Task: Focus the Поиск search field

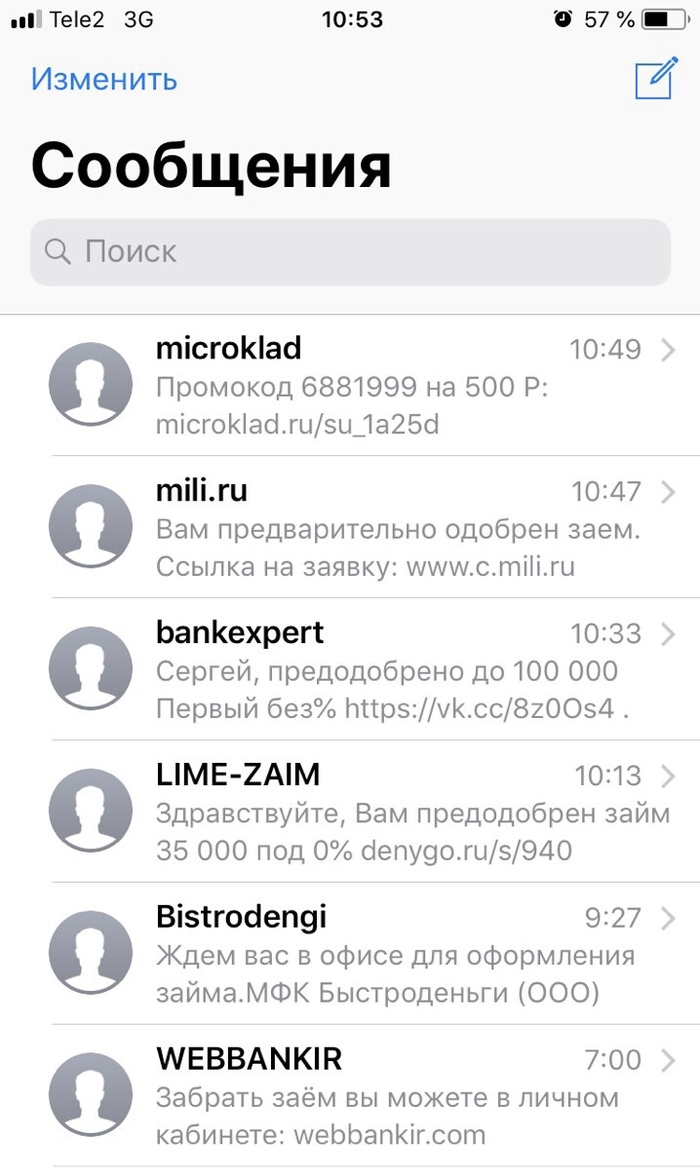Action: click(350, 251)
